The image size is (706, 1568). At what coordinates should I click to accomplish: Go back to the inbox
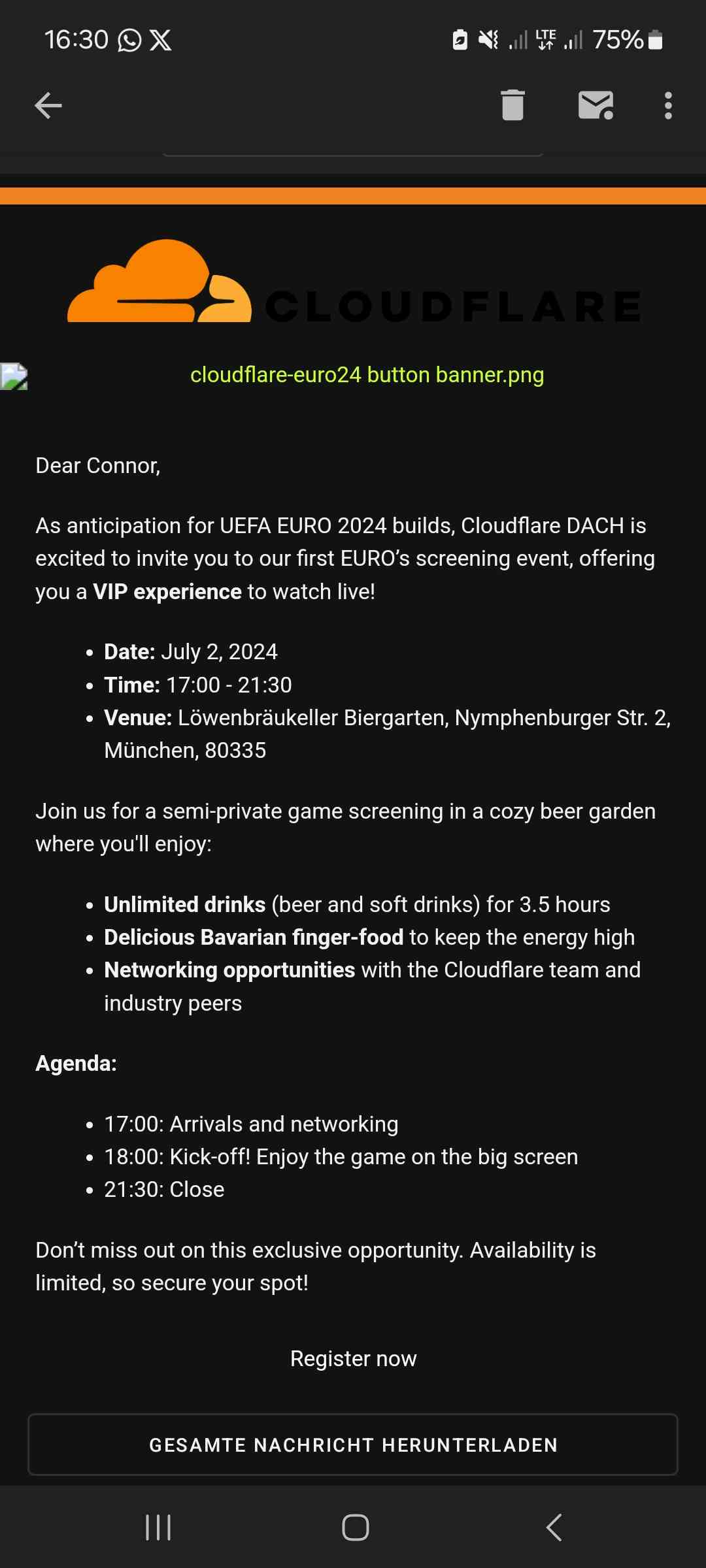(48, 105)
